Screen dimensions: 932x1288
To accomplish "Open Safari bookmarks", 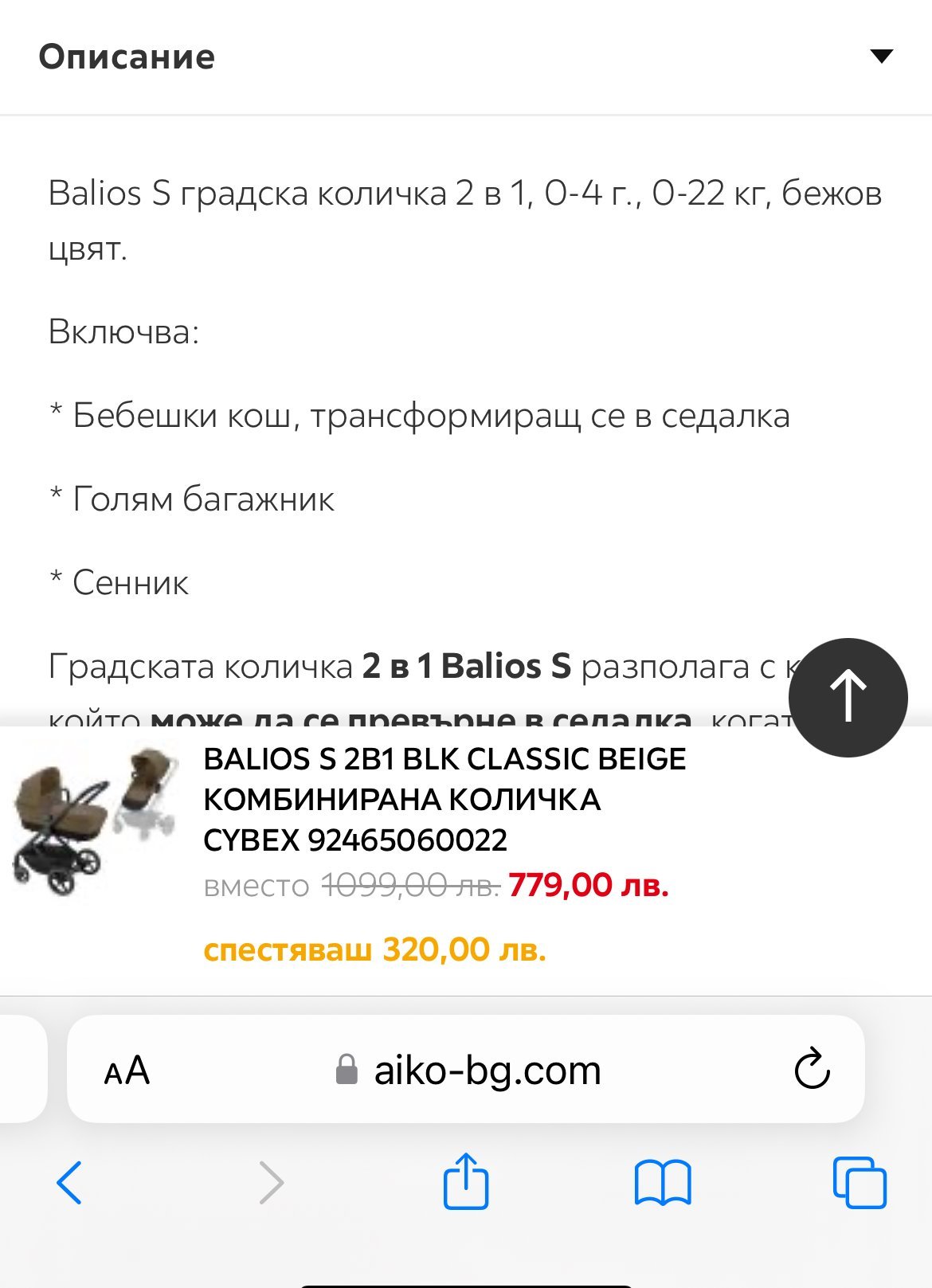I will click(663, 1183).
